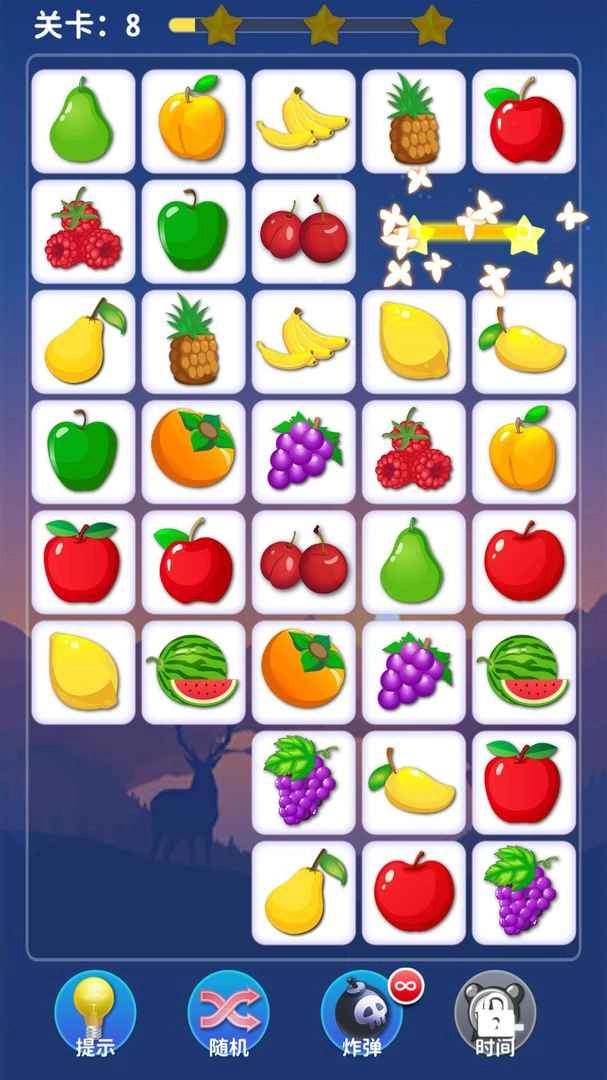Image resolution: width=607 pixels, height=1080 pixels.
Task: Pick the pineapple tile between banana and red apple
Action: tap(413, 121)
